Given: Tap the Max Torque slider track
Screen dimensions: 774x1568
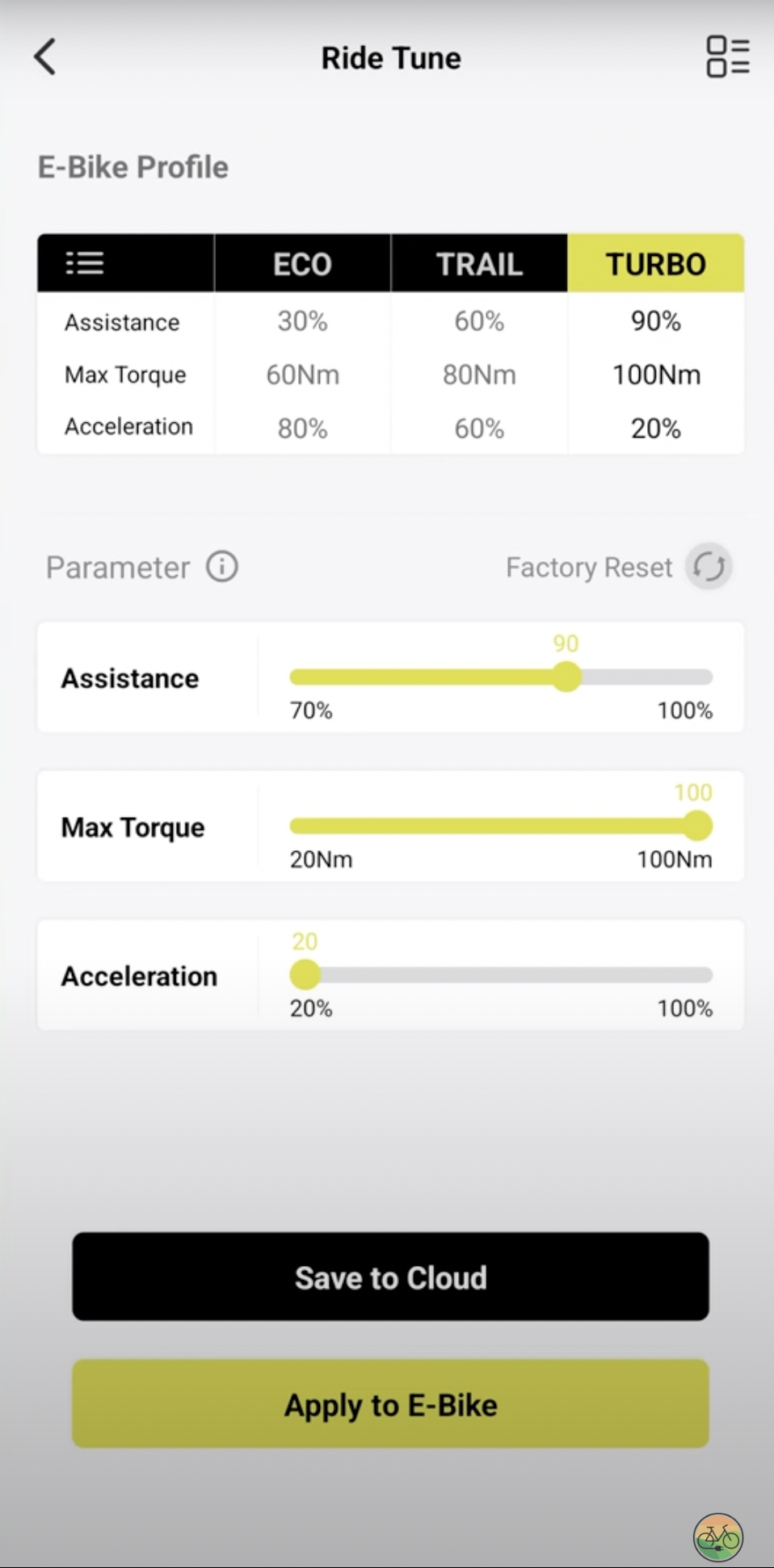Looking at the screenshot, I should click(x=501, y=826).
